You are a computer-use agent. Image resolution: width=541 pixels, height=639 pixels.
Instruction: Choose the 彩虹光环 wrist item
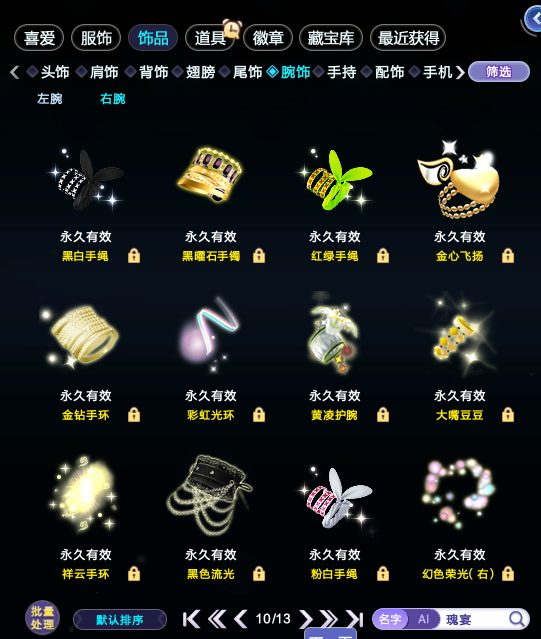point(210,336)
